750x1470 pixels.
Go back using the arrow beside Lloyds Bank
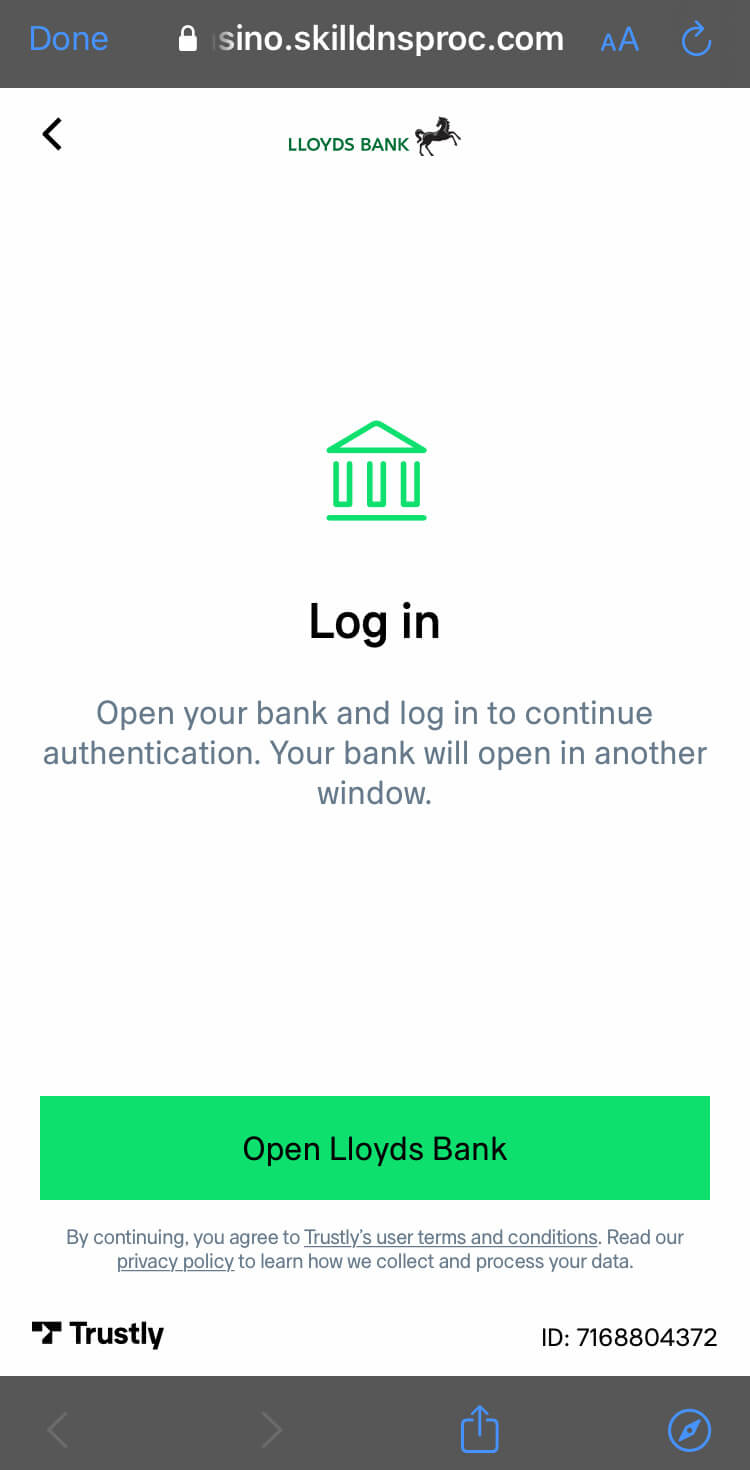point(52,133)
